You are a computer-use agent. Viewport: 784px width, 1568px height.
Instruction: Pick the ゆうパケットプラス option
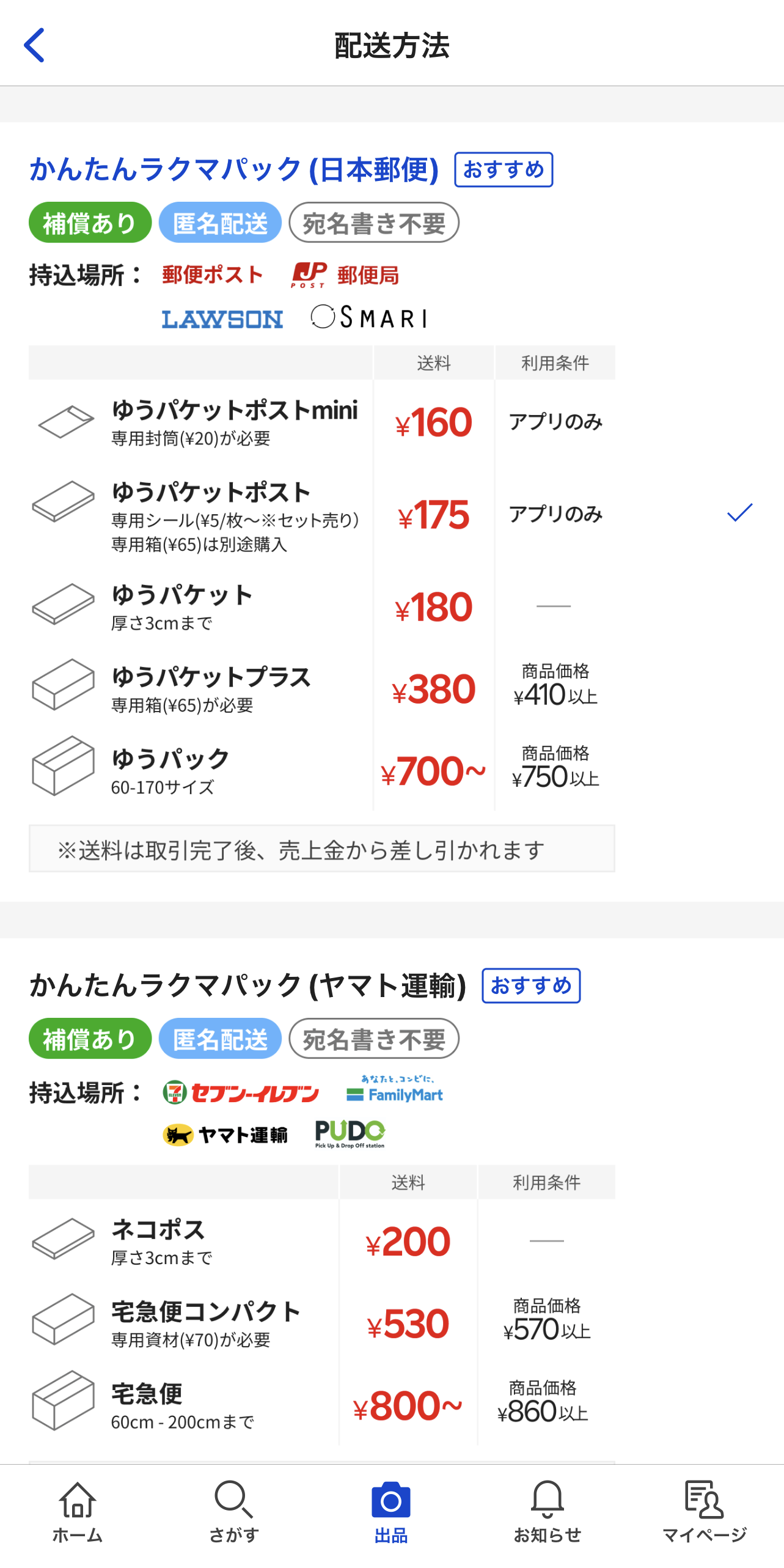click(392, 688)
